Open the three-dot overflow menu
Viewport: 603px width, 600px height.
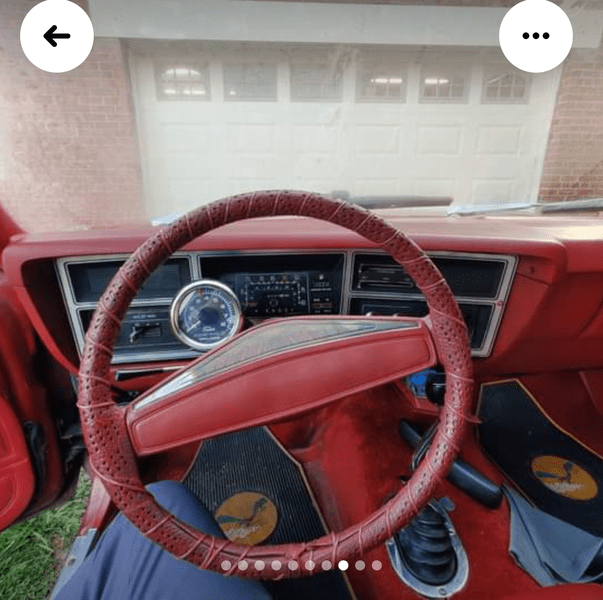click(x=536, y=36)
